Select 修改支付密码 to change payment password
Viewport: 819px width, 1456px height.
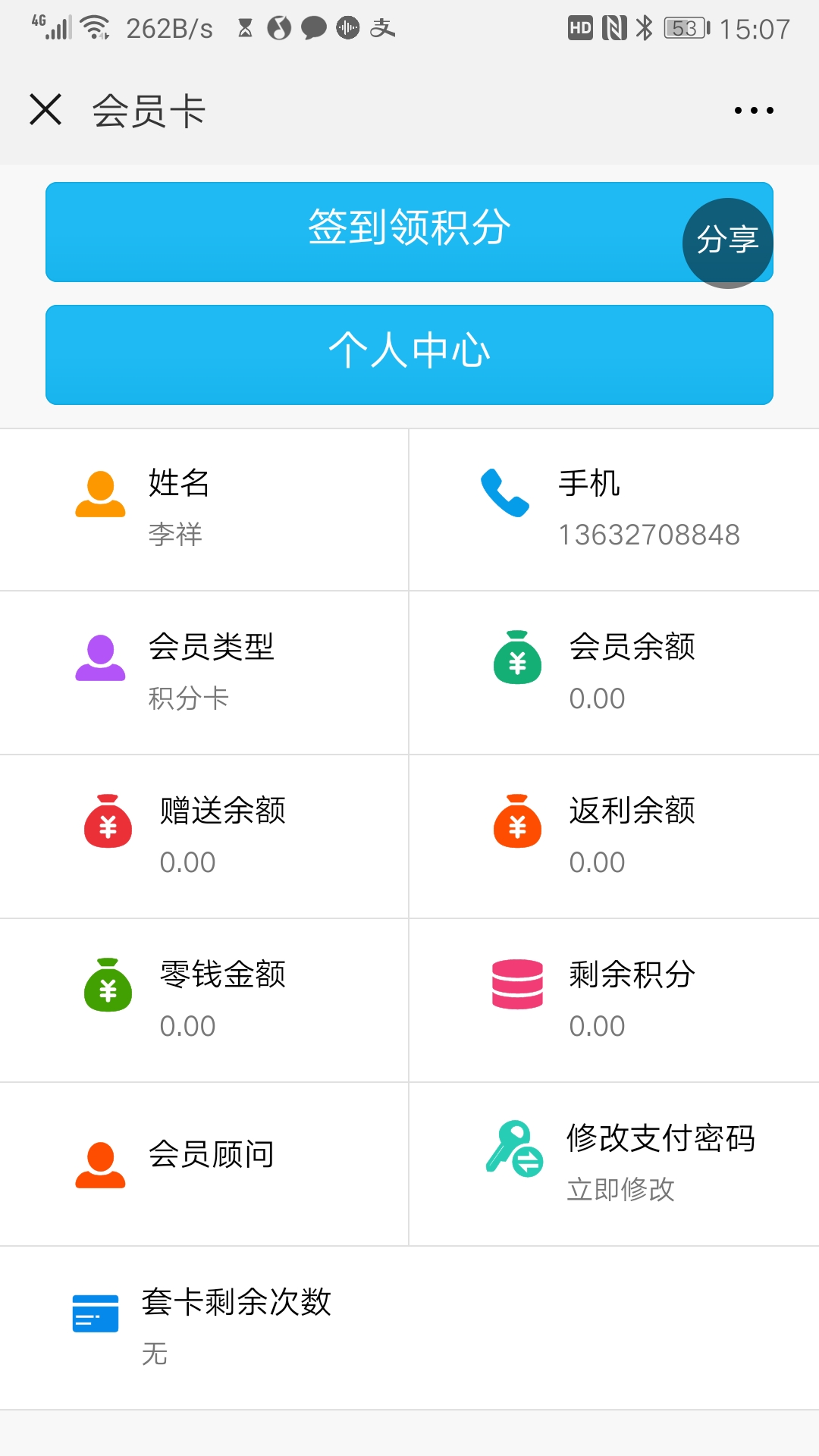[614, 1163]
